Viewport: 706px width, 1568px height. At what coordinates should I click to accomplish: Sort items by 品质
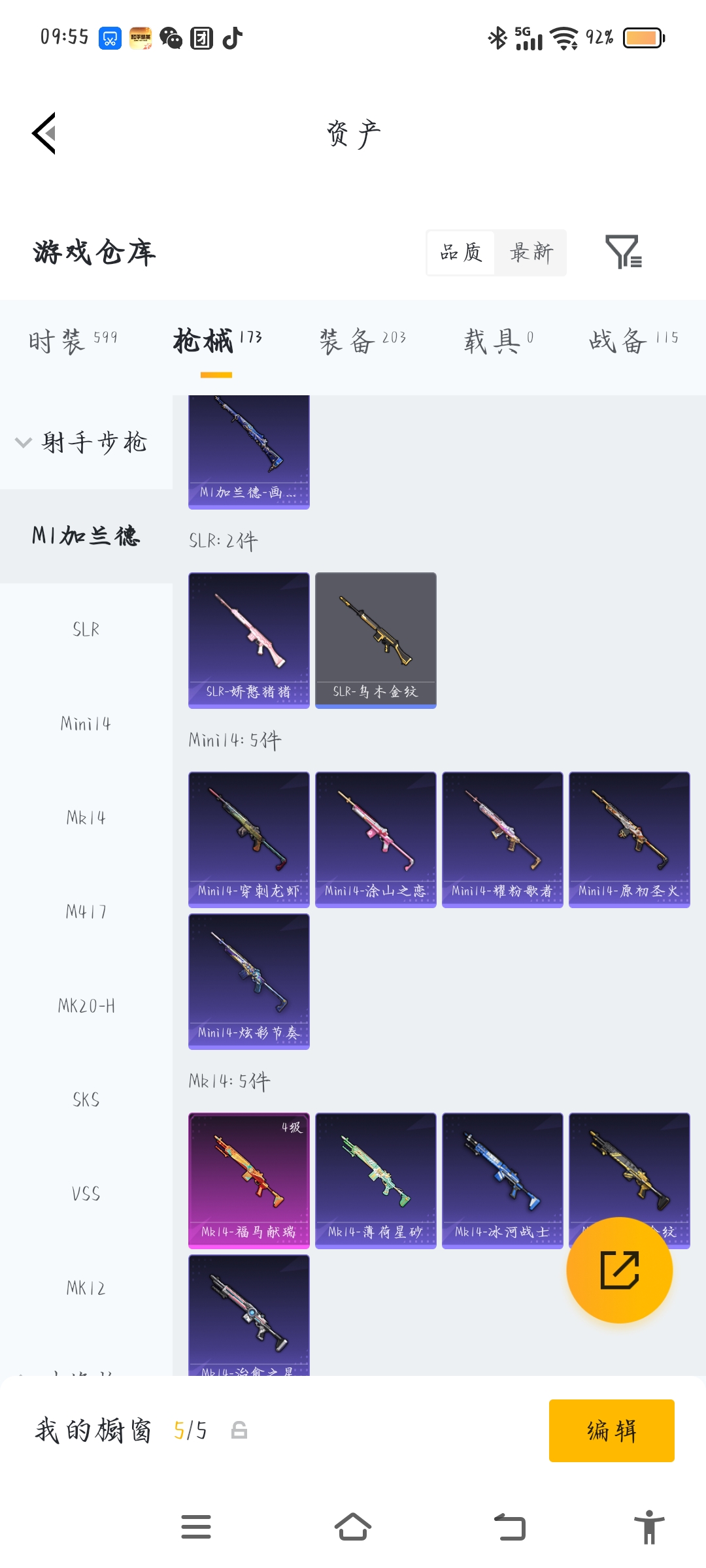click(461, 253)
